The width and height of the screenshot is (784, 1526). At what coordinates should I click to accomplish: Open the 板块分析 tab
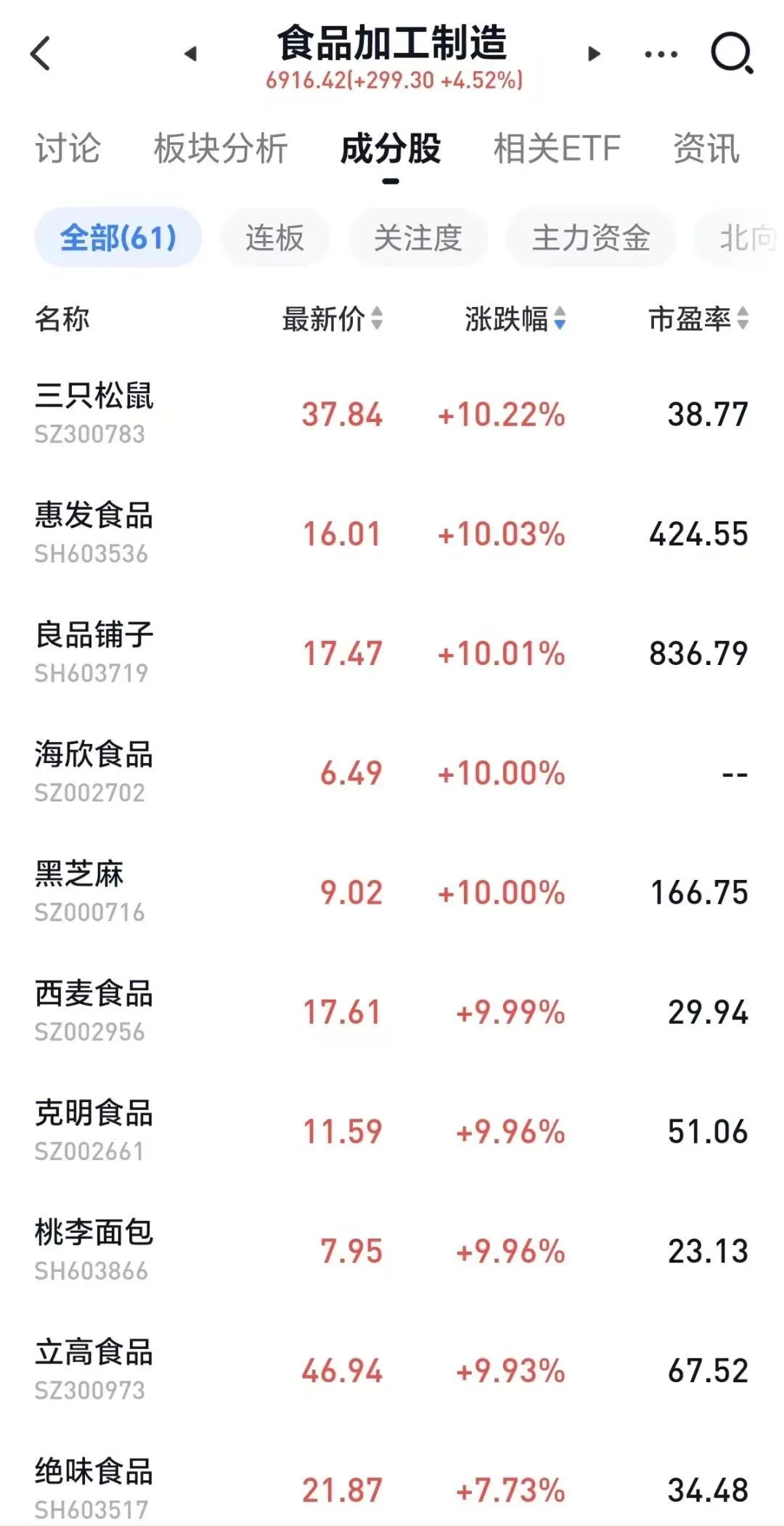[221, 149]
